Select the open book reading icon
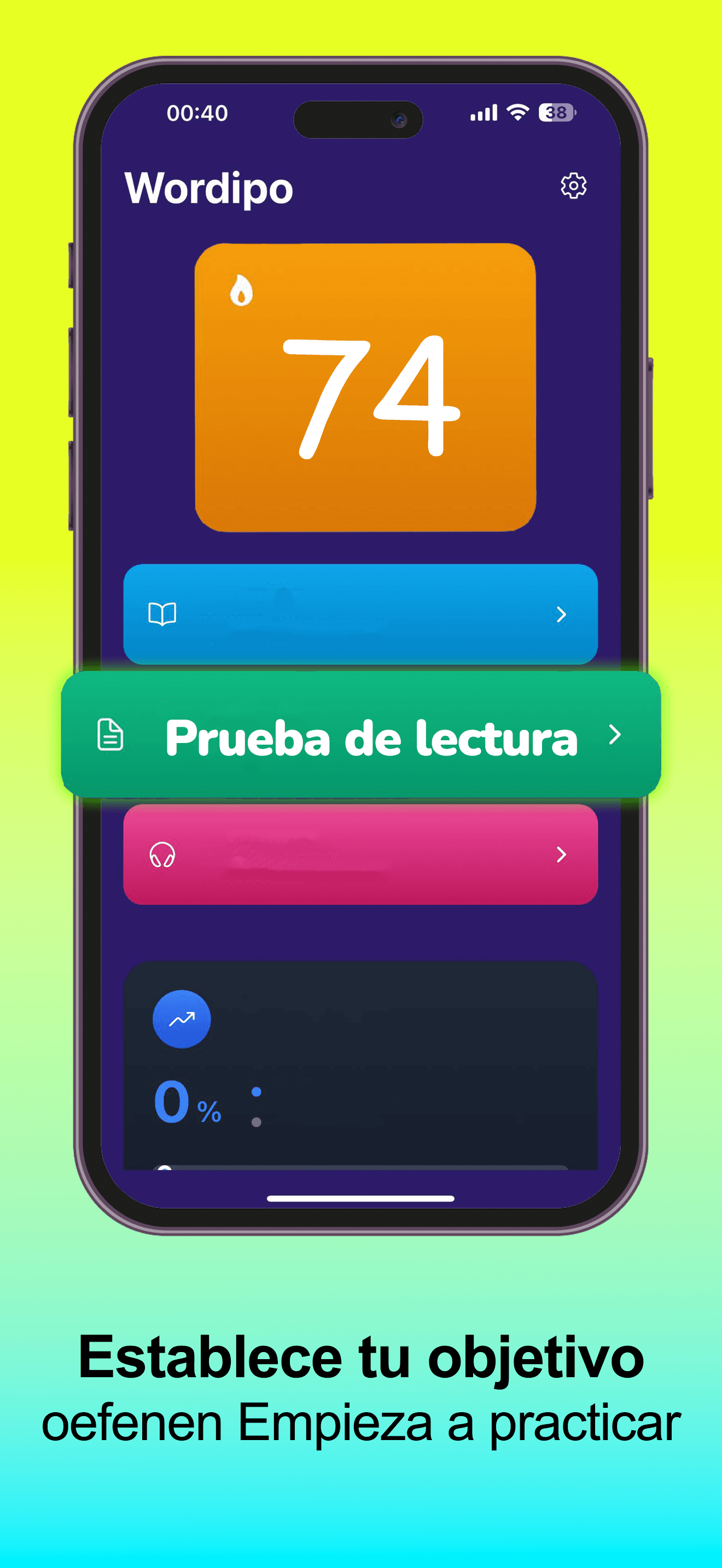 point(161,613)
